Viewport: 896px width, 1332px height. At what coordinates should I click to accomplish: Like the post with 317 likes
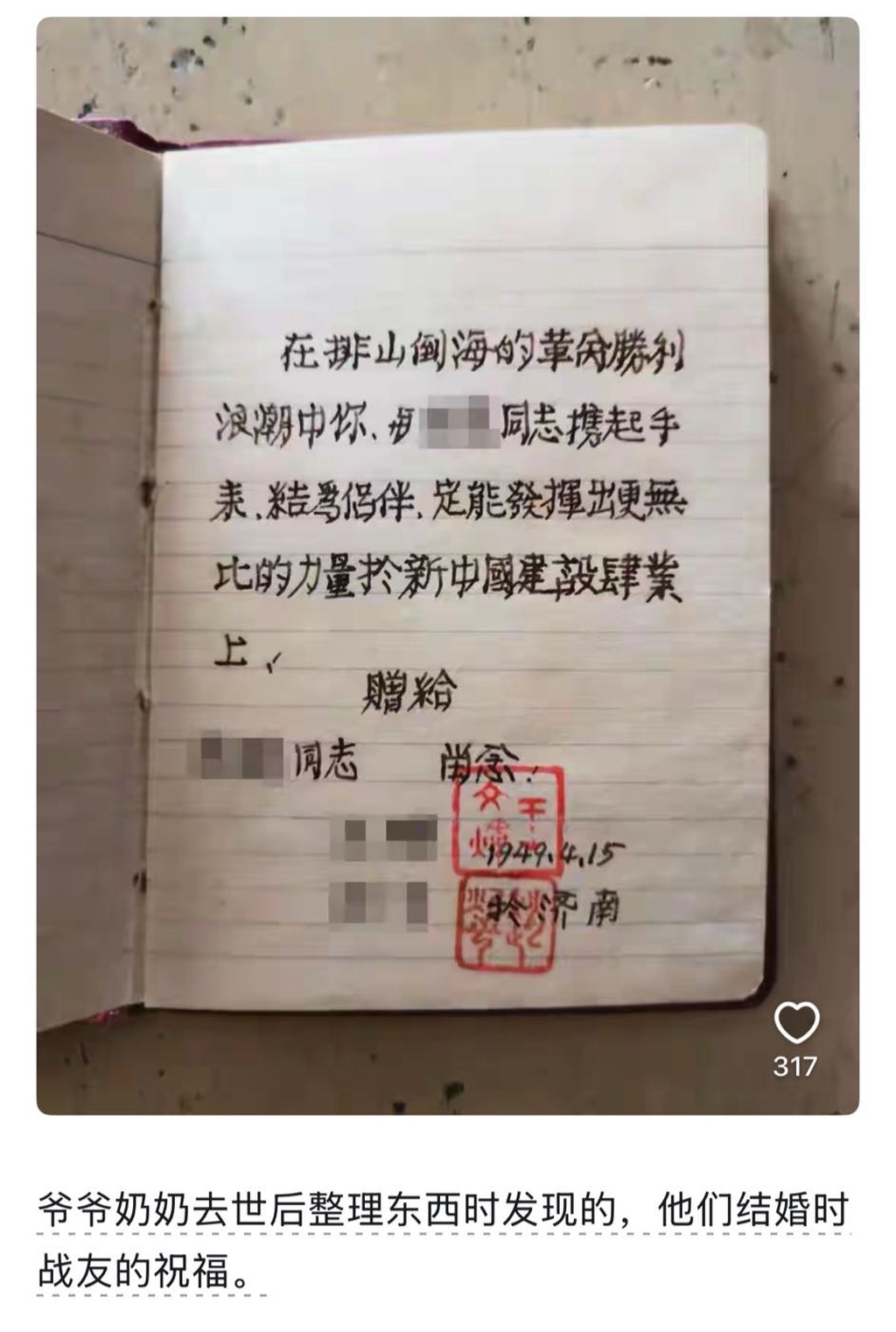(795, 1022)
